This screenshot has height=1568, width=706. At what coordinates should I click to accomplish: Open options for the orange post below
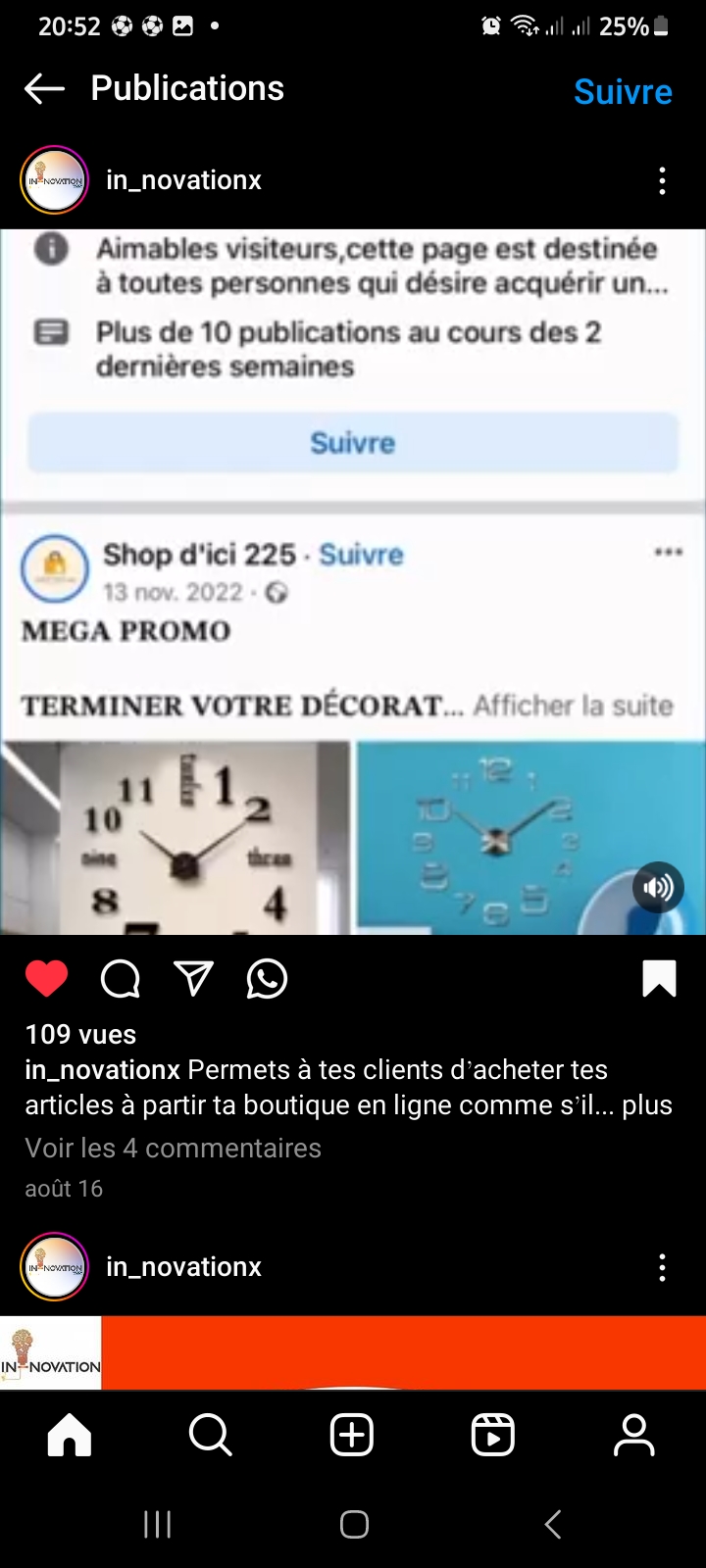pos(662,1267)
